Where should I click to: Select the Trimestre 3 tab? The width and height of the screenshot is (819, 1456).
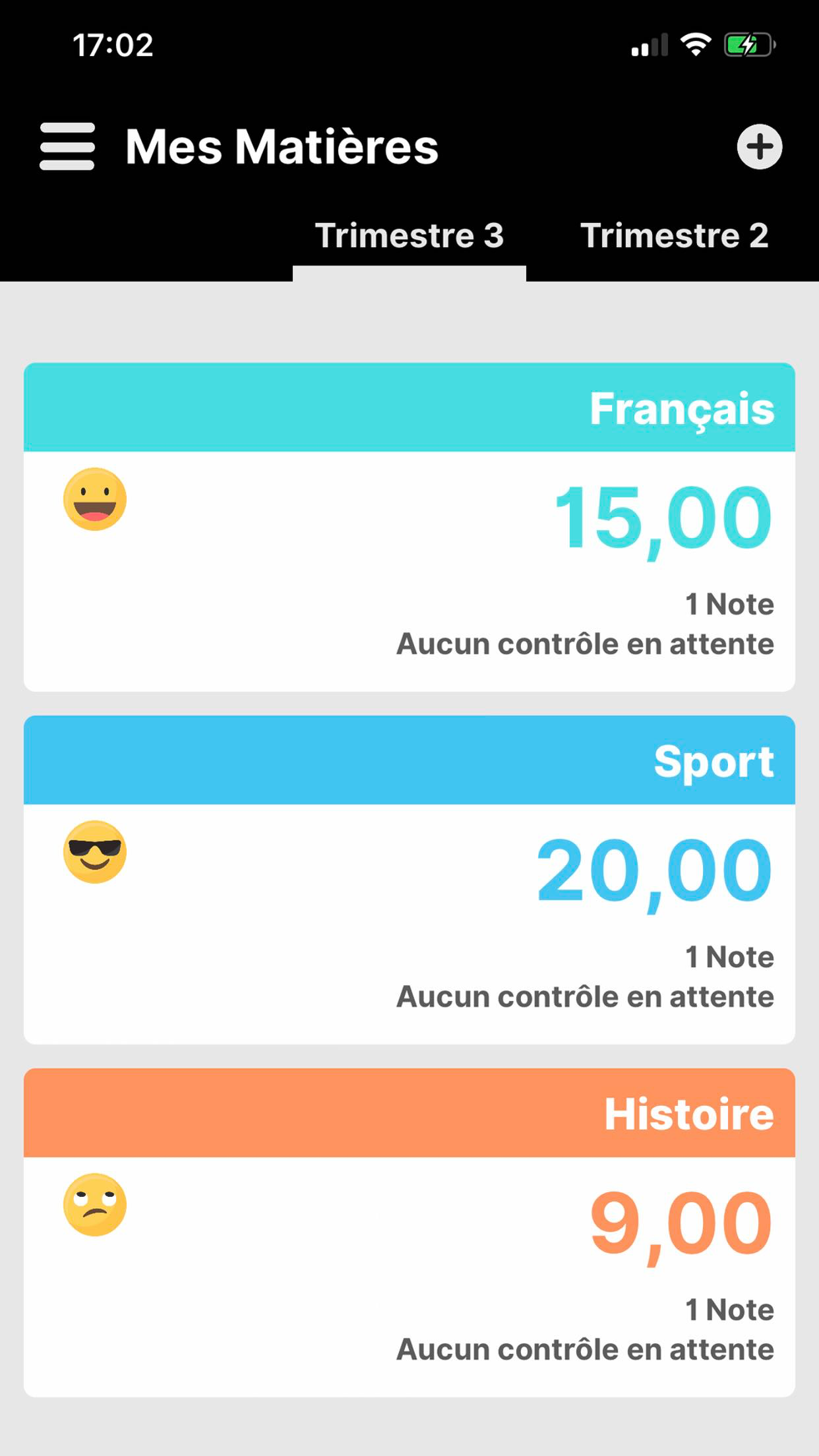tap(409, 236)
